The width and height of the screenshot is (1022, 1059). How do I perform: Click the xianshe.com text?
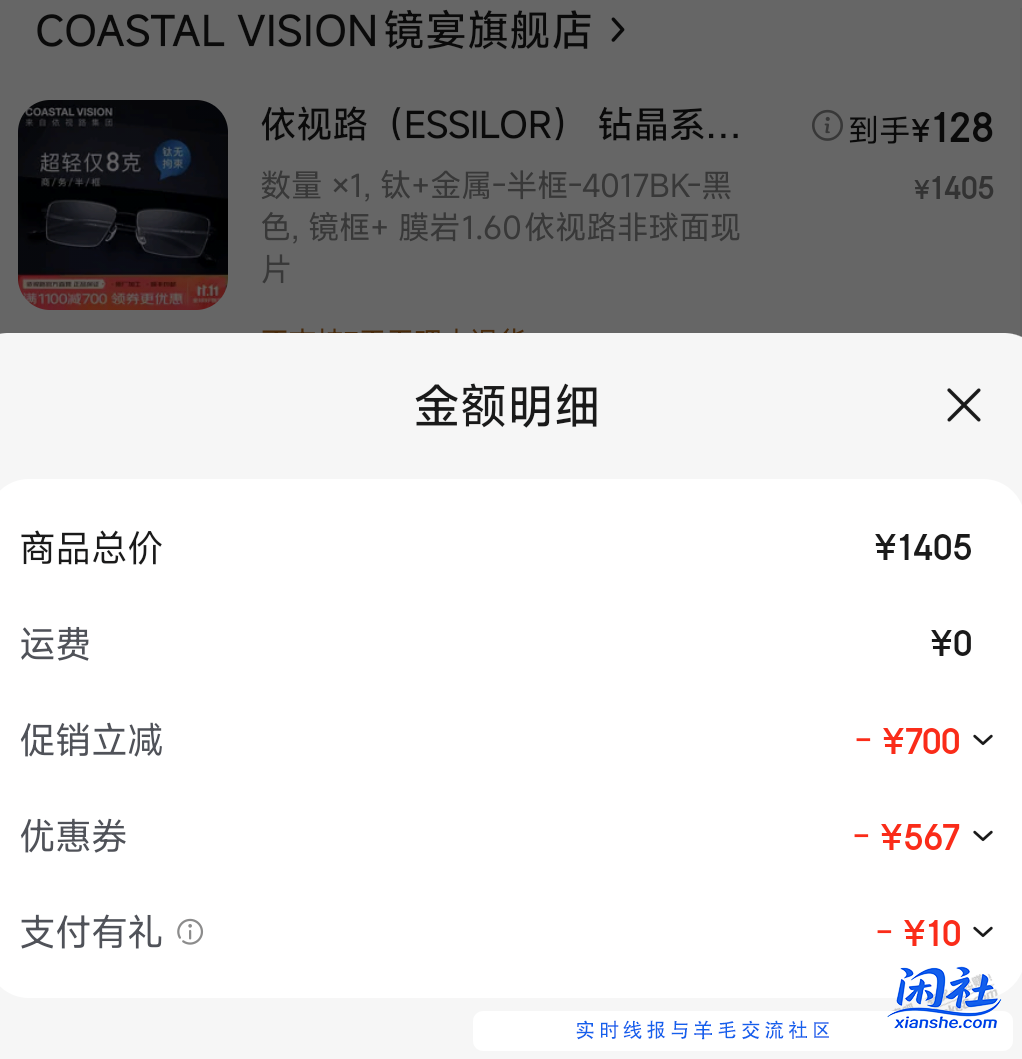[944, 1023]
